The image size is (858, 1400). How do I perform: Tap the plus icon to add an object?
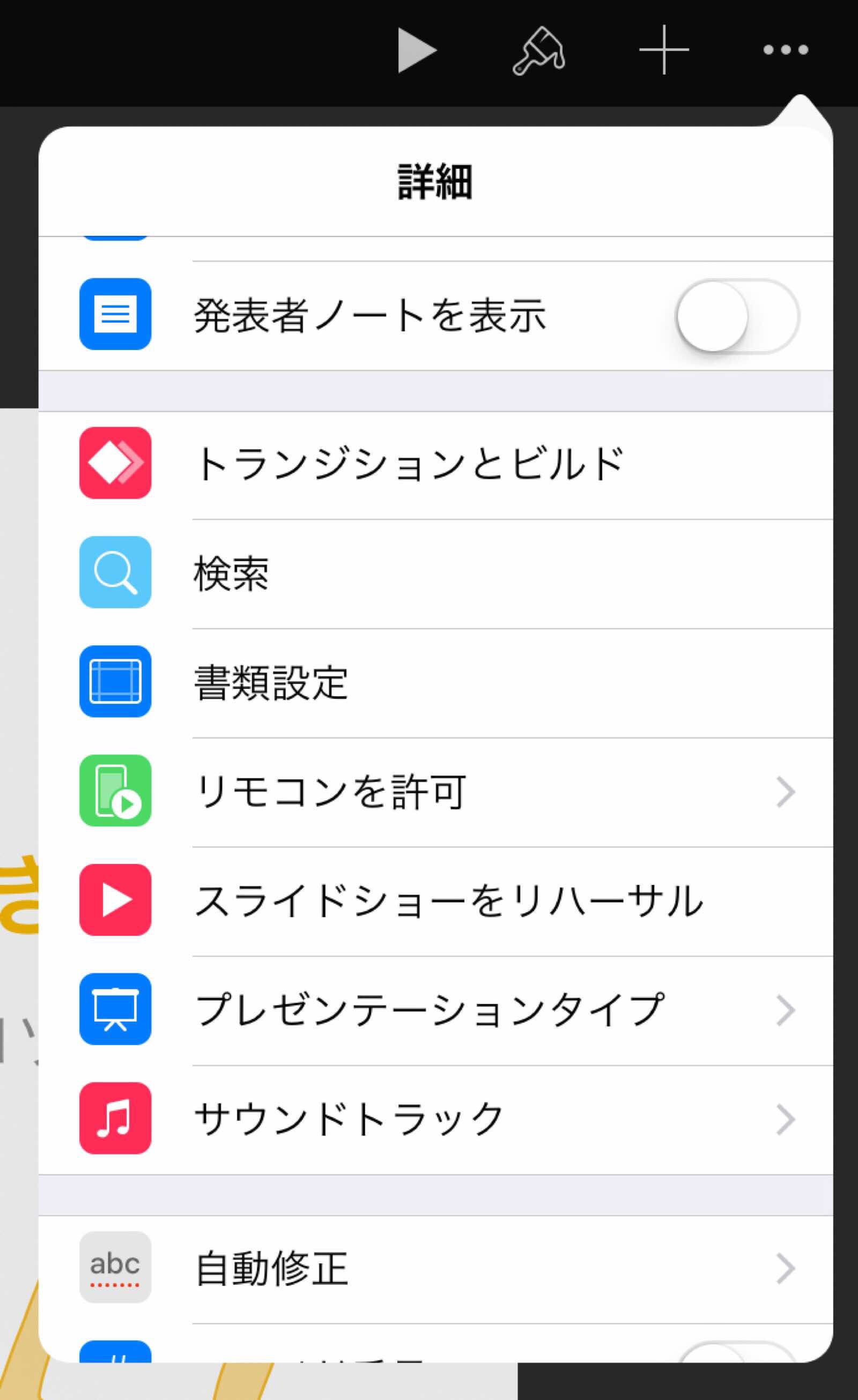[663, 50]
